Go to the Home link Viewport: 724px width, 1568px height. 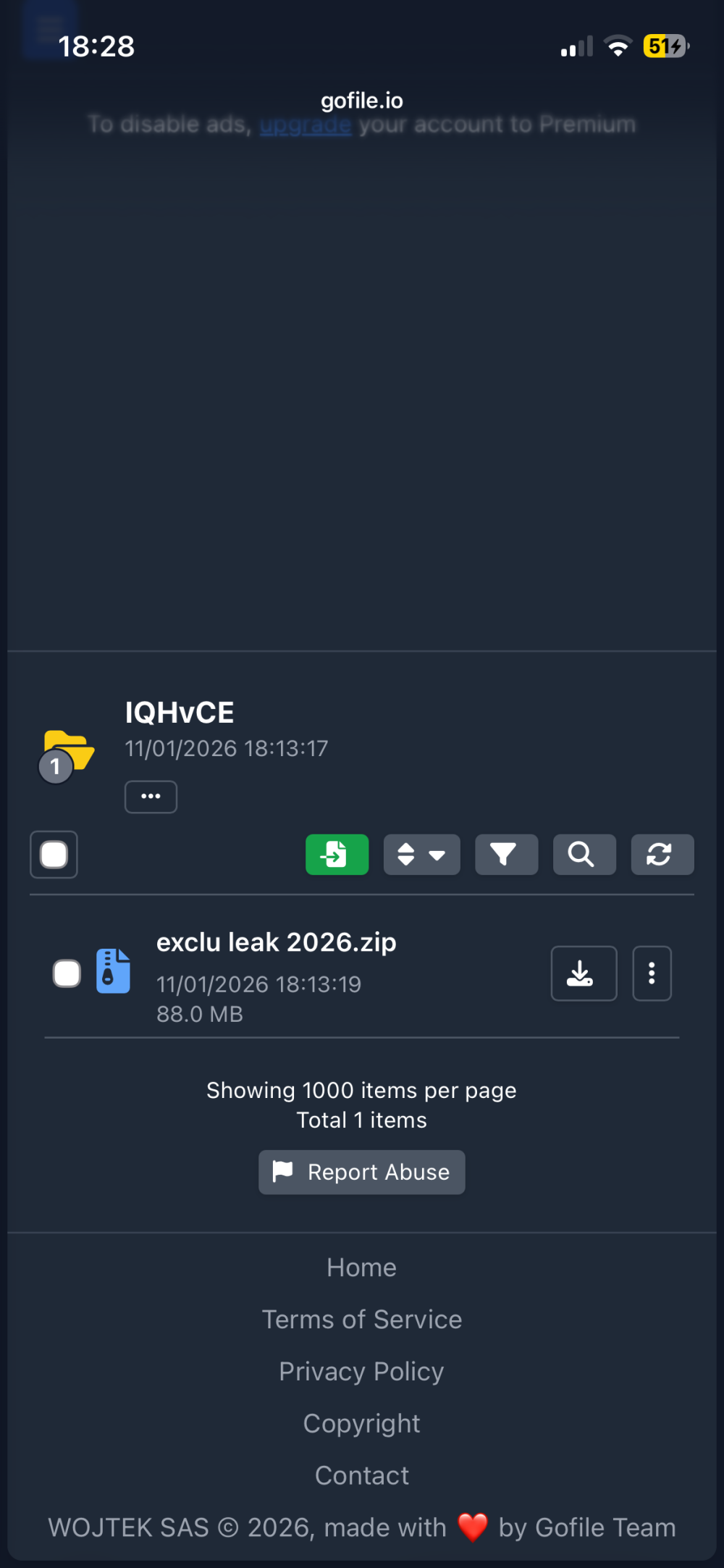pyautogui.click(x=361, y=1267)
